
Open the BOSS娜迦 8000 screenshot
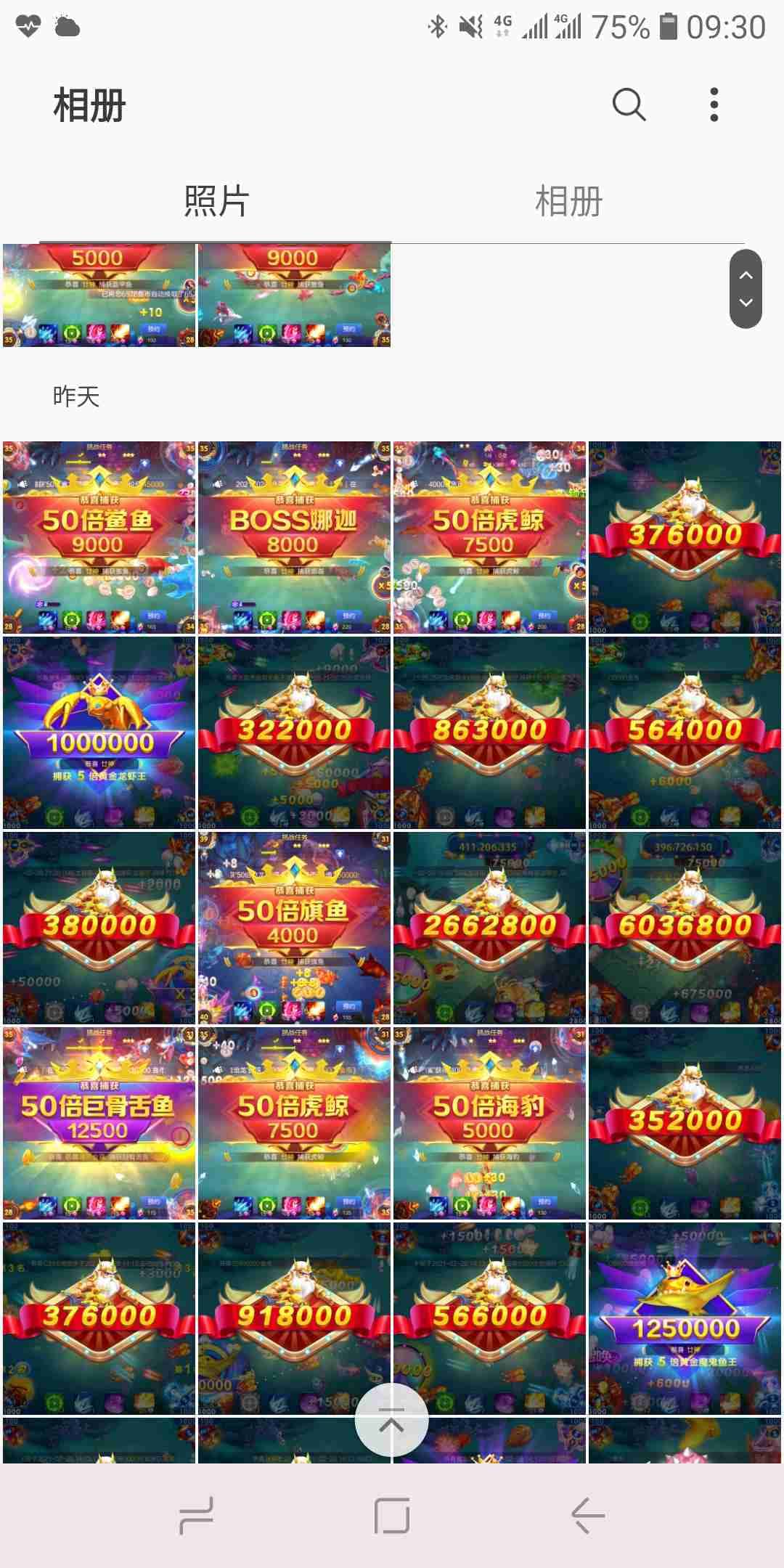pyautogui.click(x=294, y=537)
